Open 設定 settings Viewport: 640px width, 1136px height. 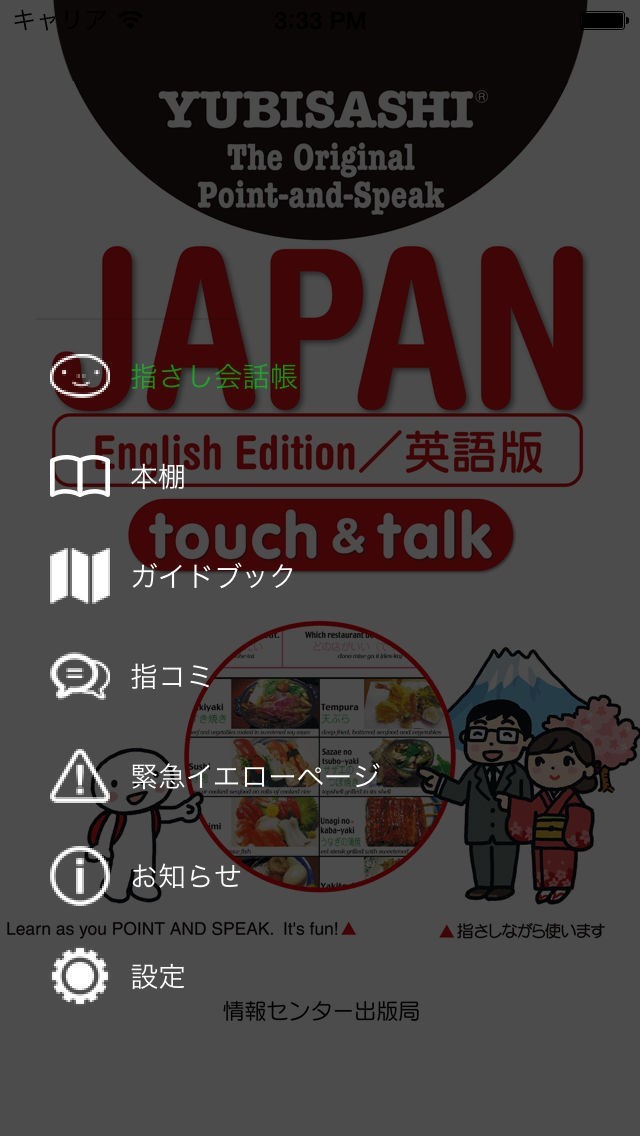(x=158, y=976)
